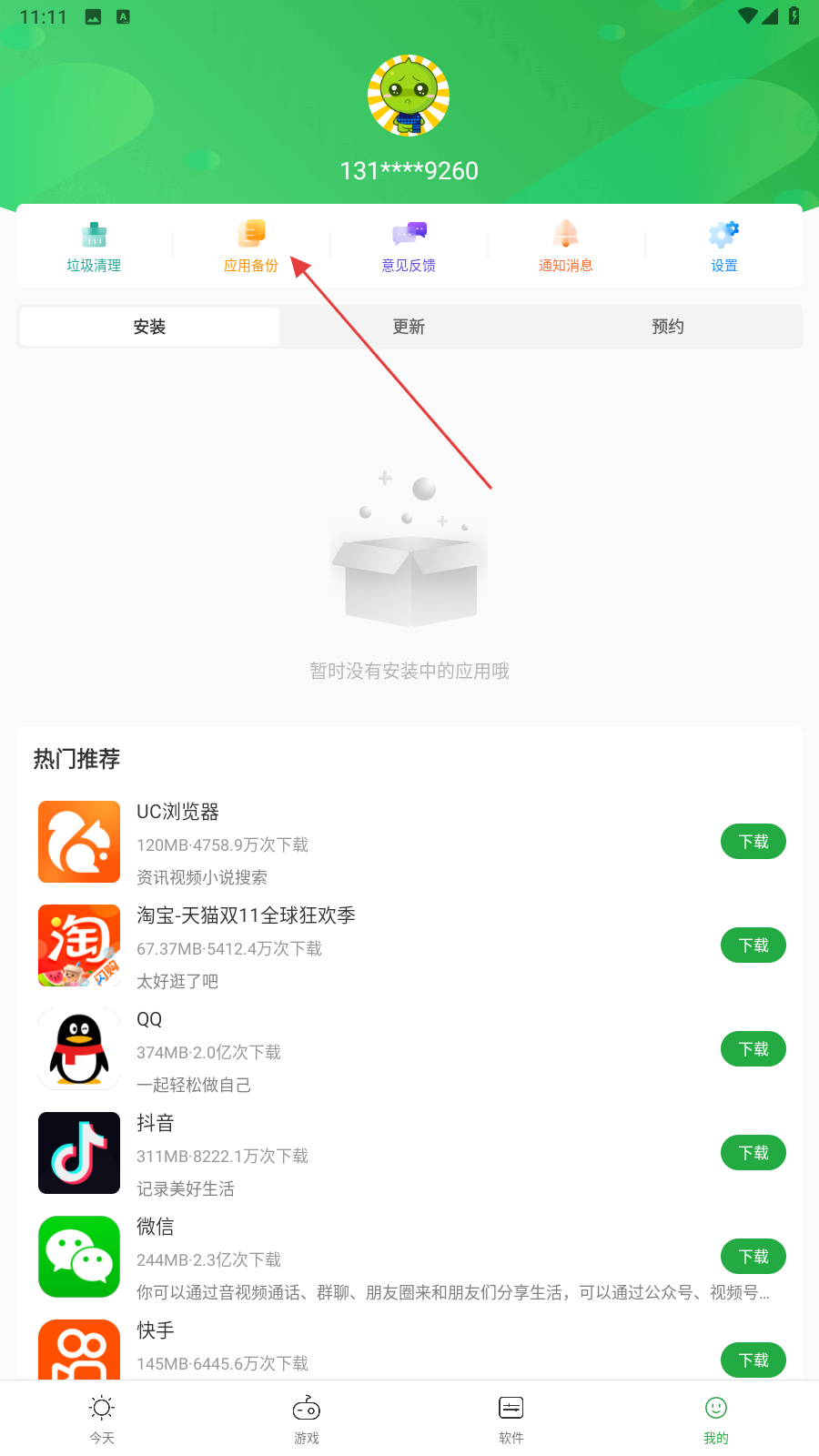
Task: Download 快手
Action: click(753, 1360)
